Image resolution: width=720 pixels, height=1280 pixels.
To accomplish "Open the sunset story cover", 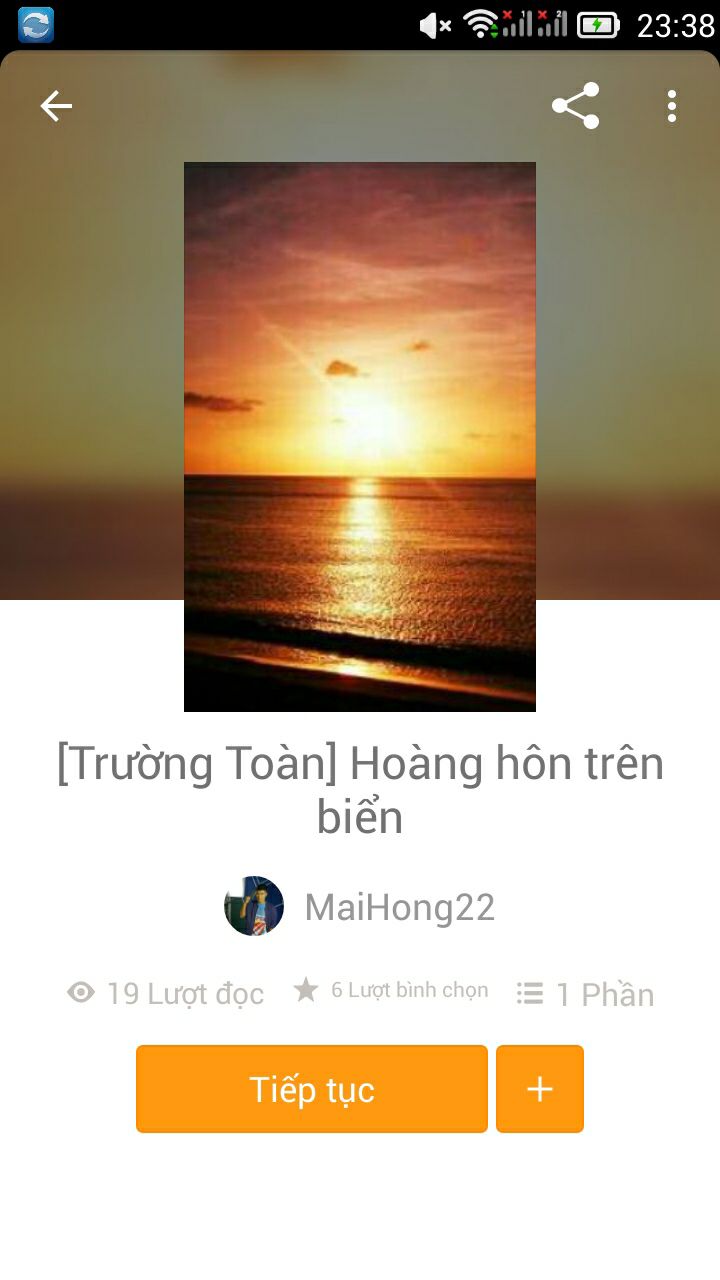I will [x=360, y=437].
